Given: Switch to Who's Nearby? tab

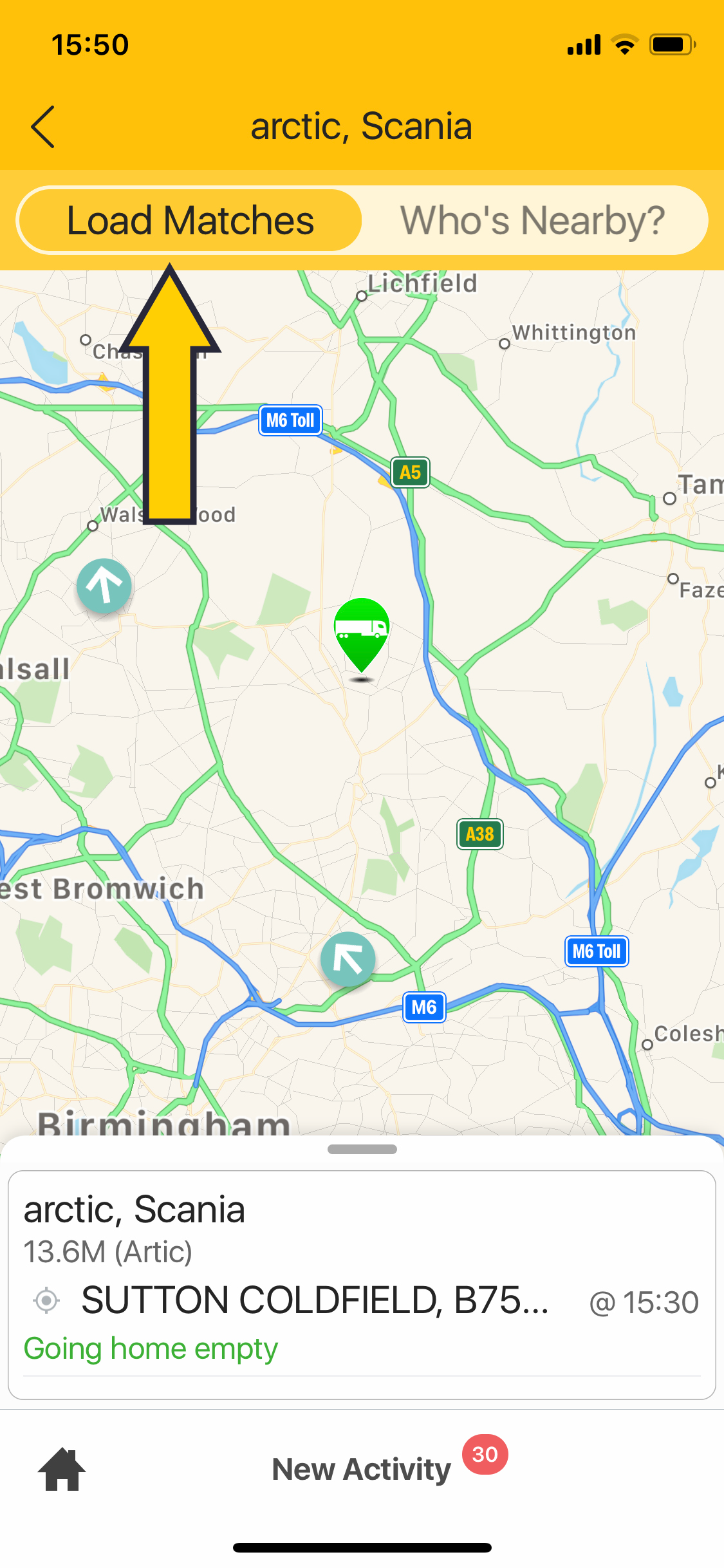Looking at the screenshot, I should pos(532,221).
